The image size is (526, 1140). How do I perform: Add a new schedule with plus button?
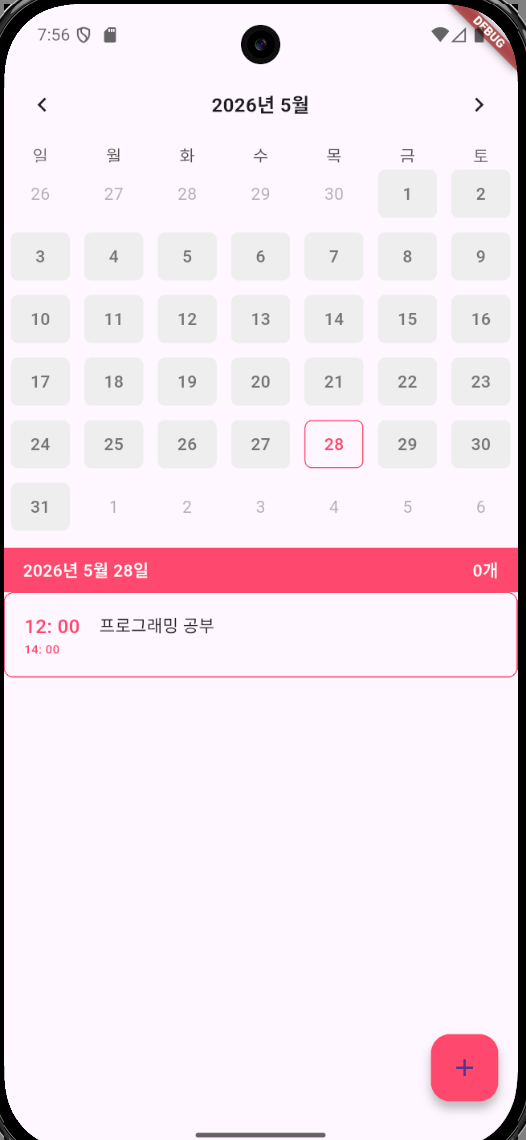(464, 1067)
